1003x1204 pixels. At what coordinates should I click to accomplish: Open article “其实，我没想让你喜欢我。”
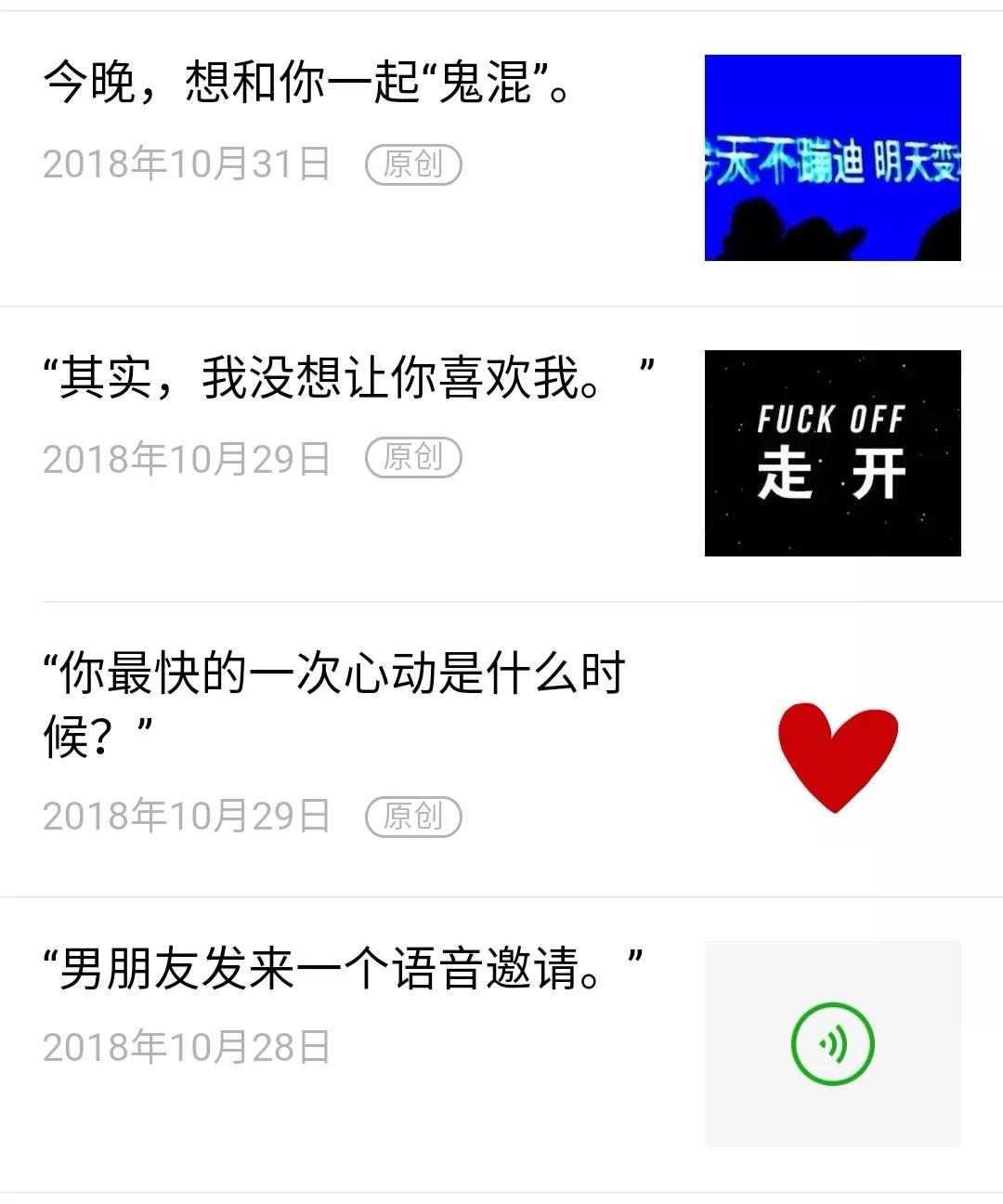coord(348,377)
